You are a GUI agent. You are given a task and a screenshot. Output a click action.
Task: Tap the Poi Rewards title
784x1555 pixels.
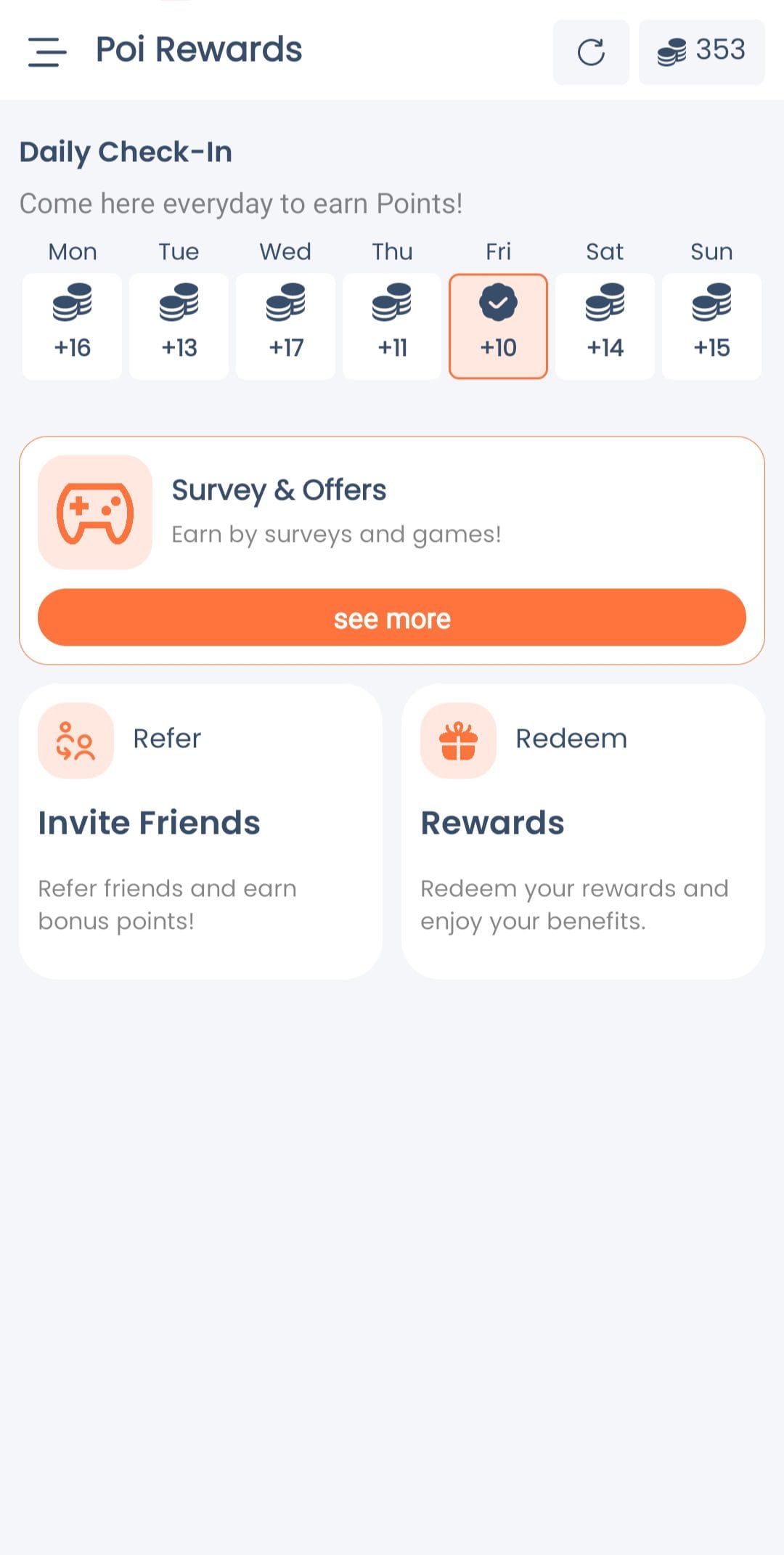(x=199, y=50)
